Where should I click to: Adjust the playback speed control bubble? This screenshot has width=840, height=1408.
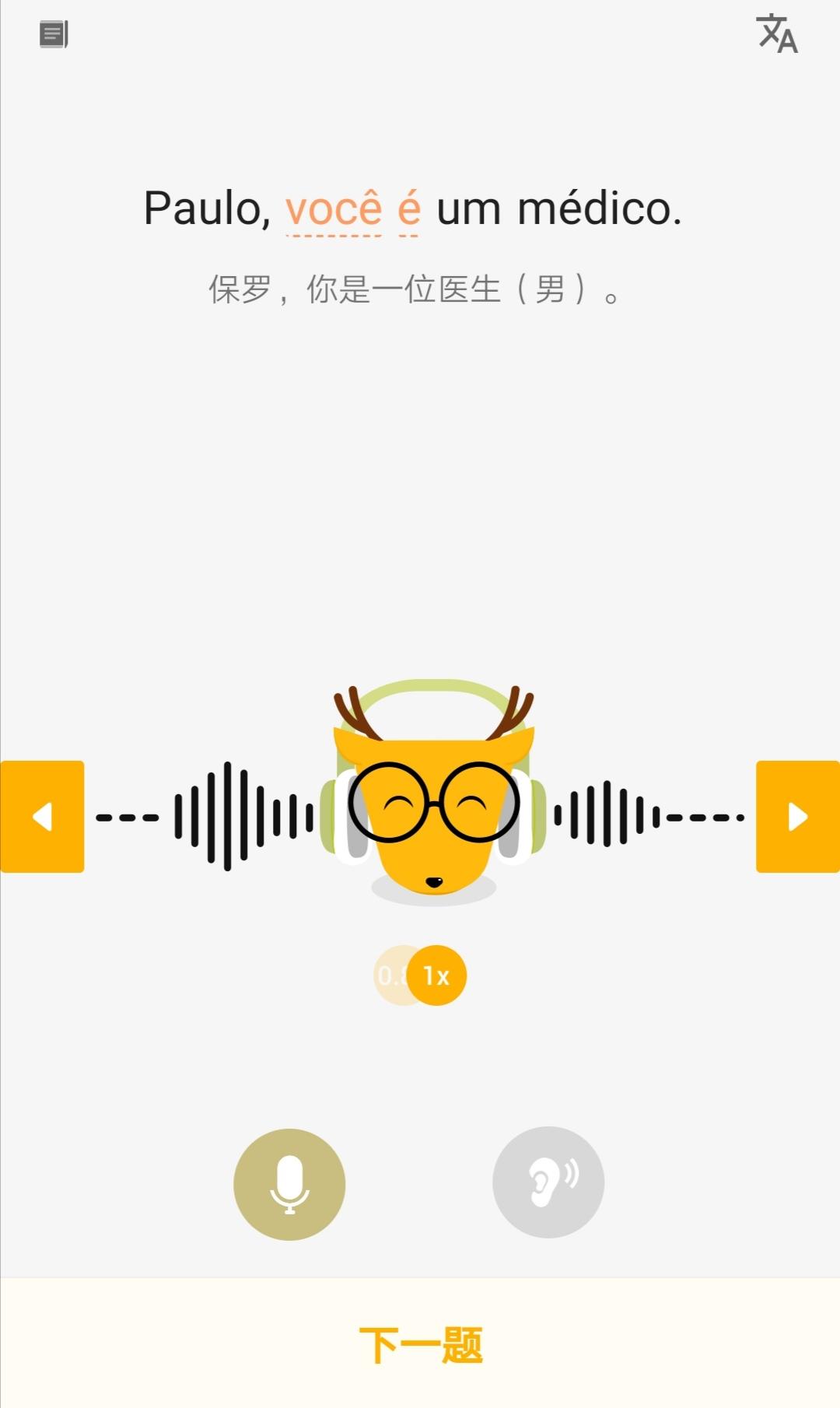click(420, 975)
